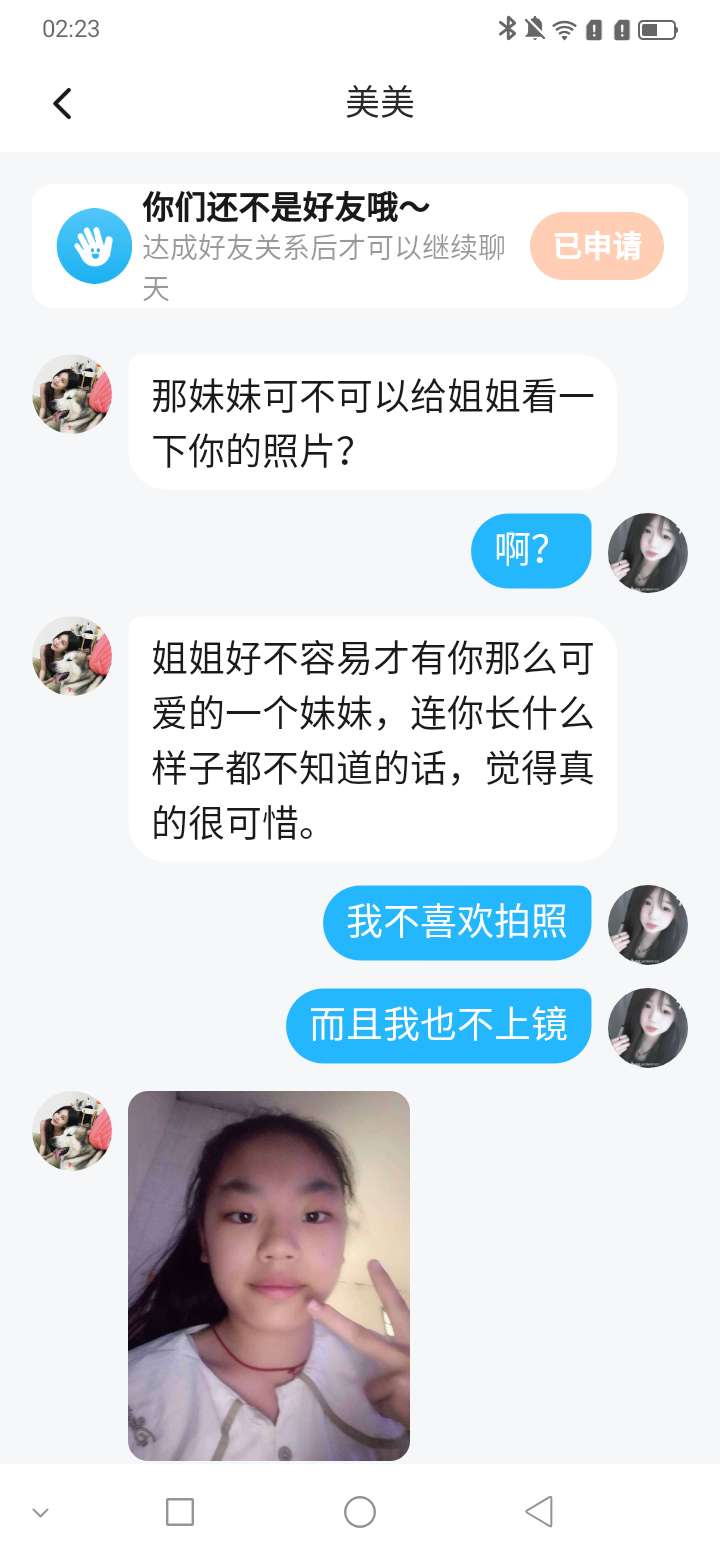The height and width of the screenshot is (1560, 720).
Task: Go back from the 美美 chat
Action: click(x=62, y=103)
